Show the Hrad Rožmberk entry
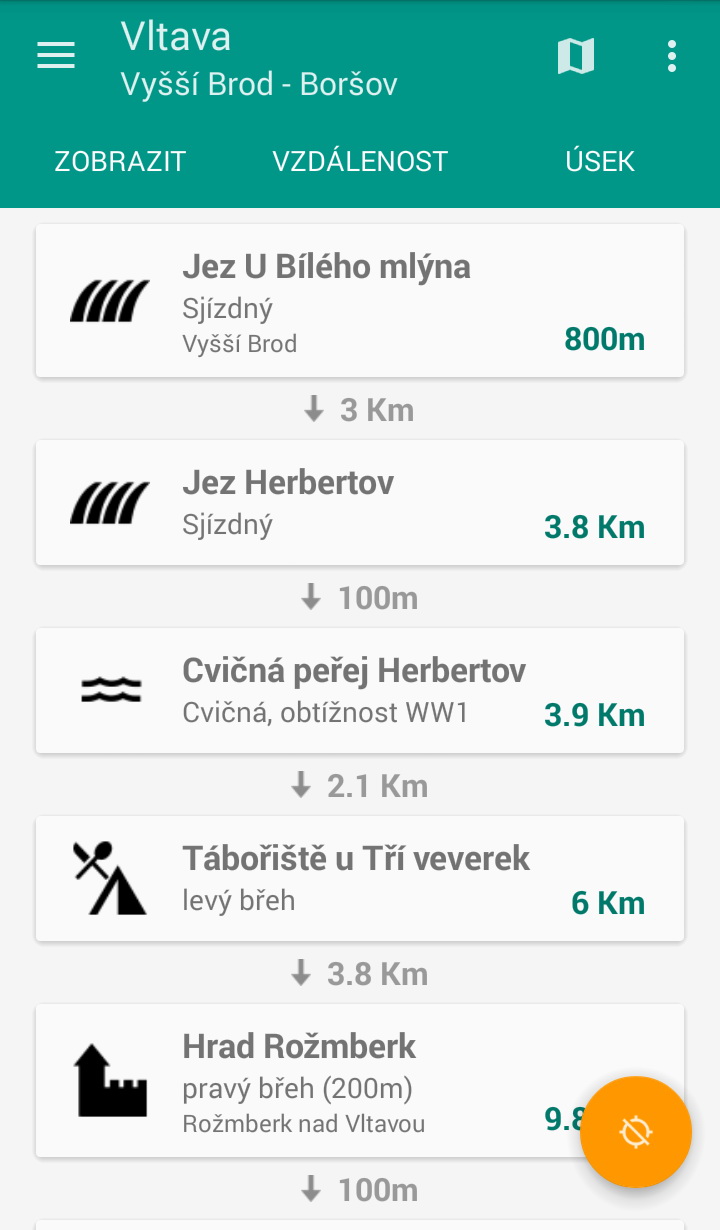The width and height of the screenshot is (720, 1230). [330, 1080]
